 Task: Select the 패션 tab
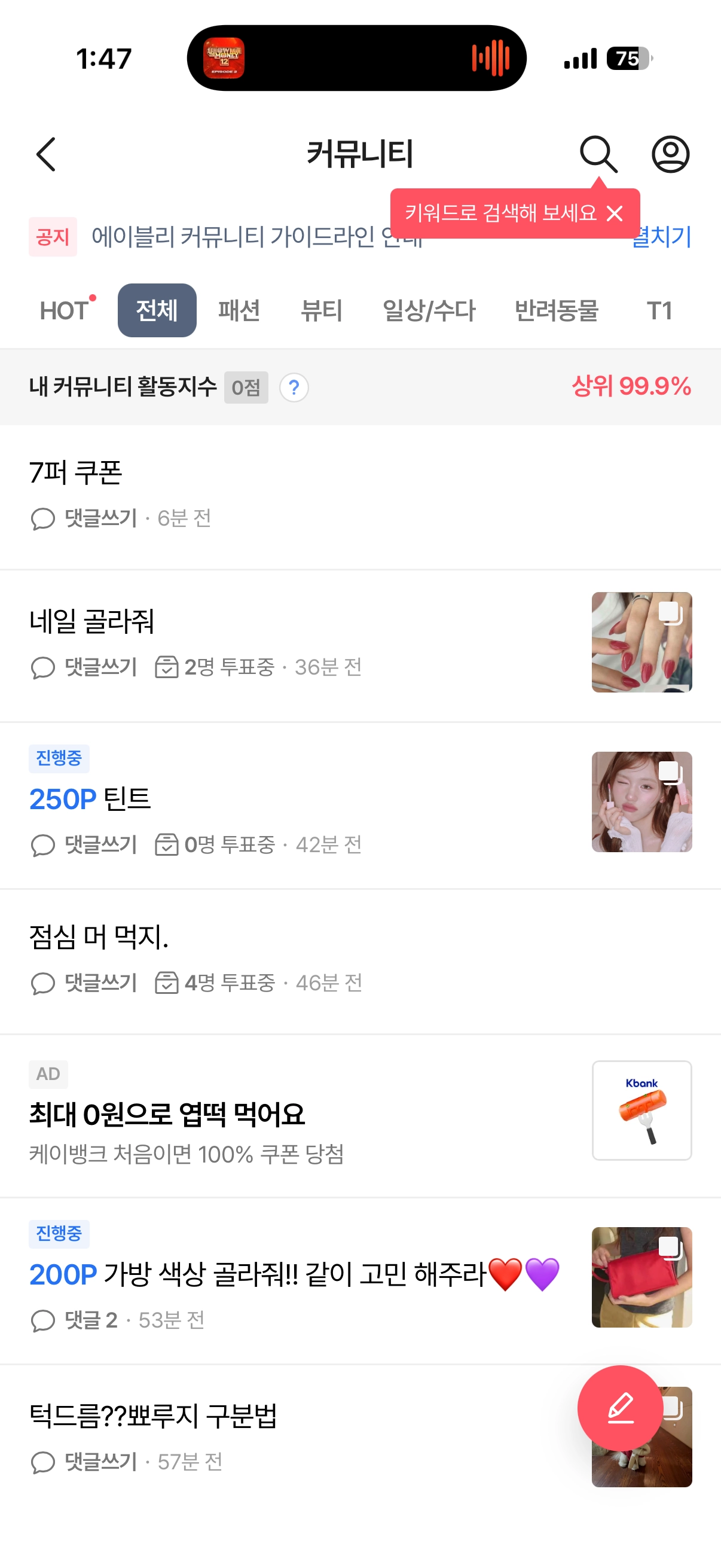point(239,310)
